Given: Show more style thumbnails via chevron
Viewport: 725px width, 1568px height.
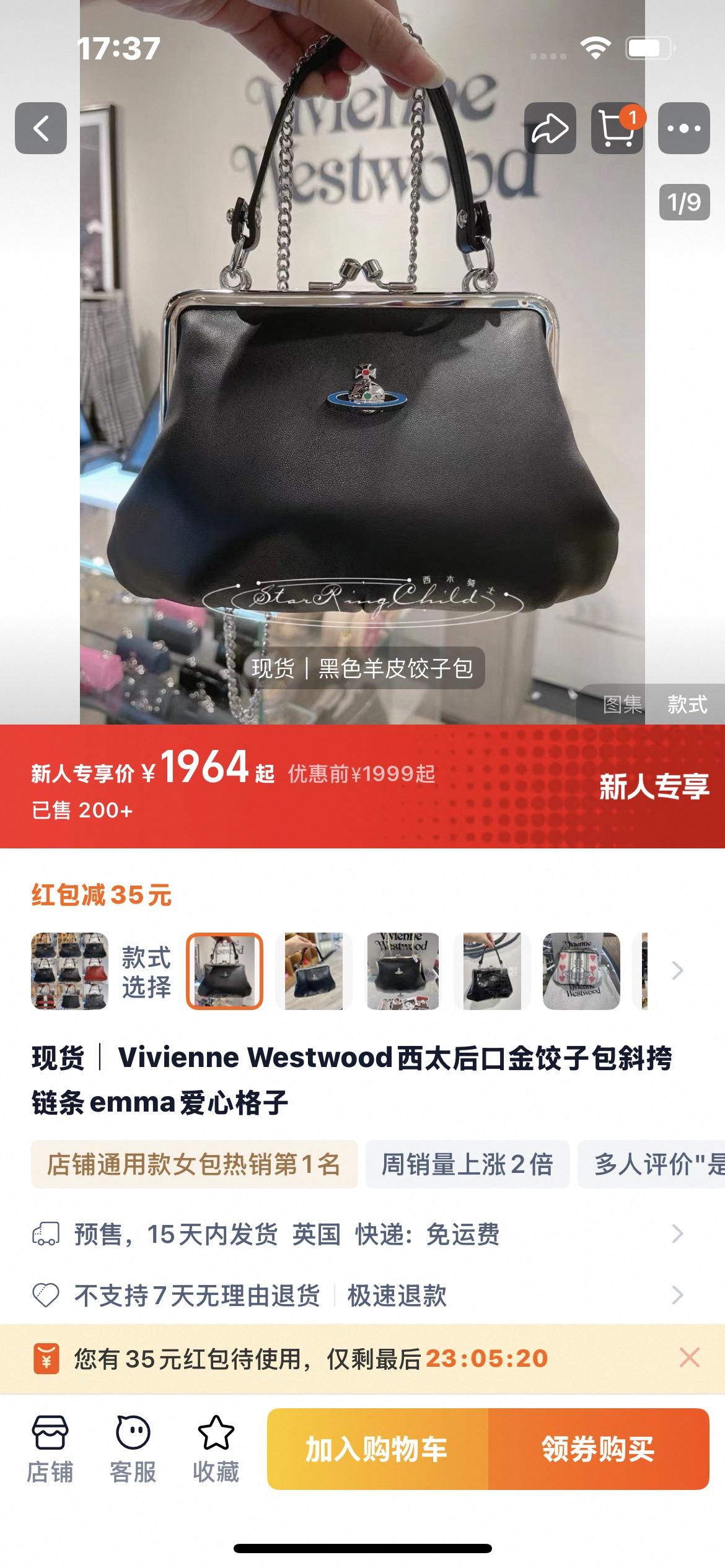Looking at the screenshot, I should click(x=677, y=970).
